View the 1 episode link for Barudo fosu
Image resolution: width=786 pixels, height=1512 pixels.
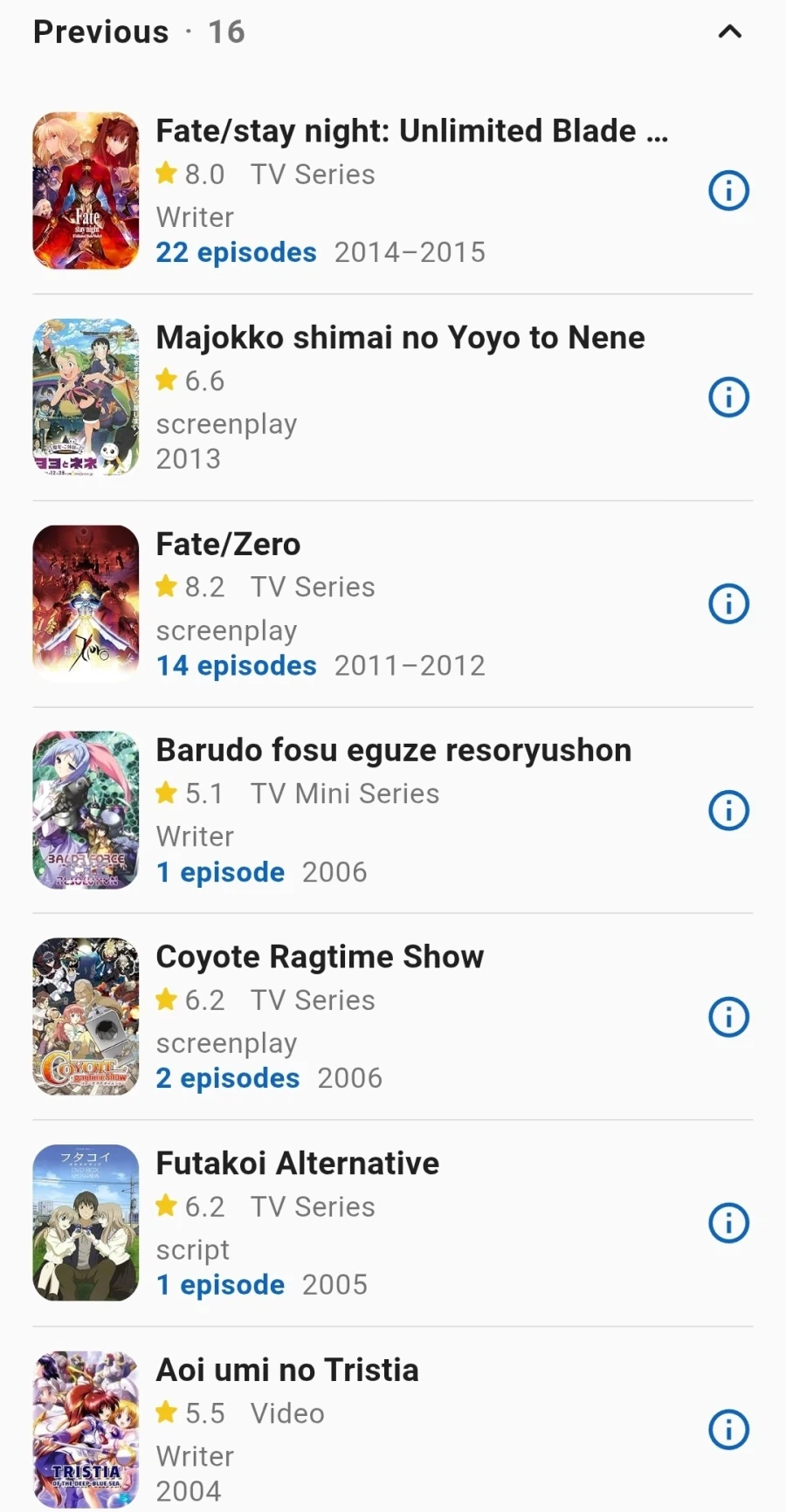pos(220,872)
